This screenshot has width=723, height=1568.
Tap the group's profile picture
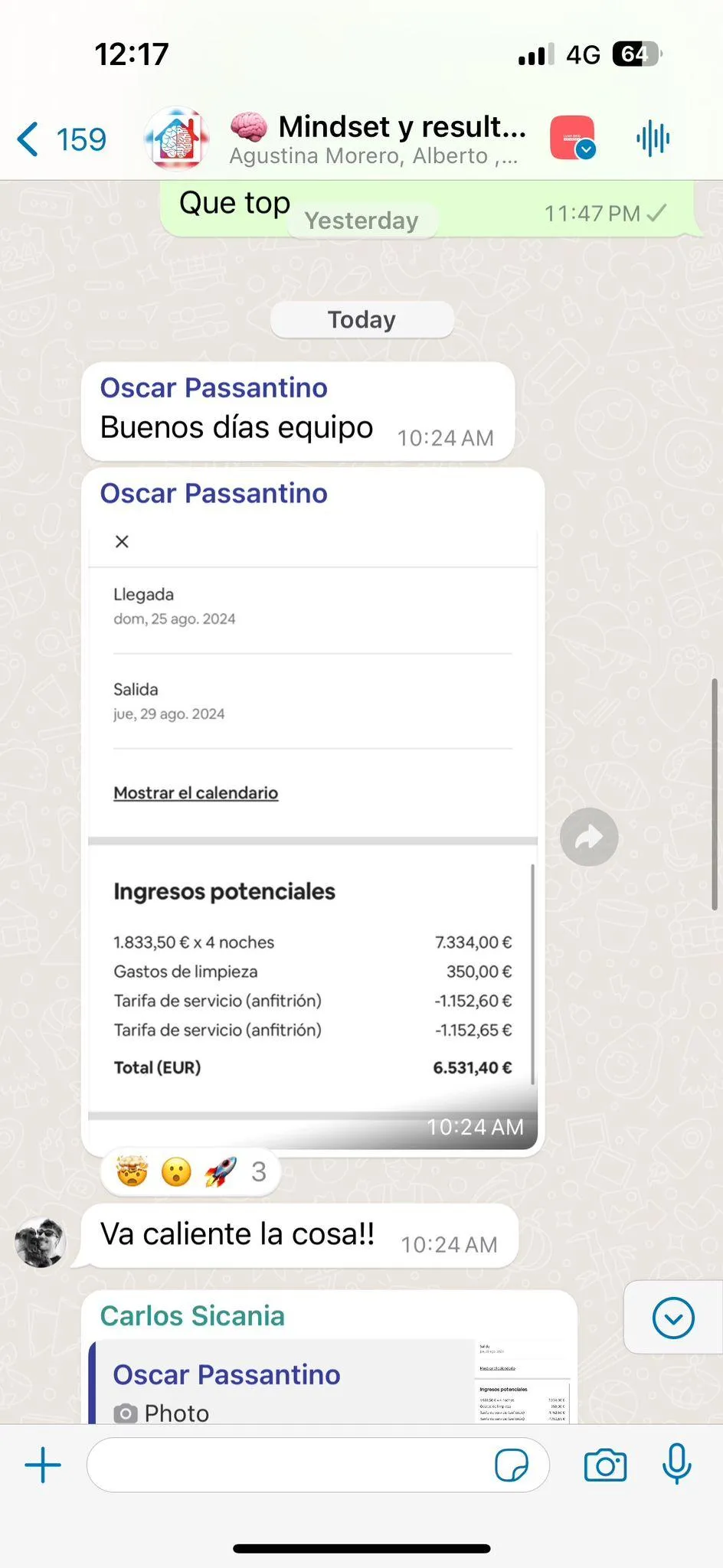click(x=177, y=139)
